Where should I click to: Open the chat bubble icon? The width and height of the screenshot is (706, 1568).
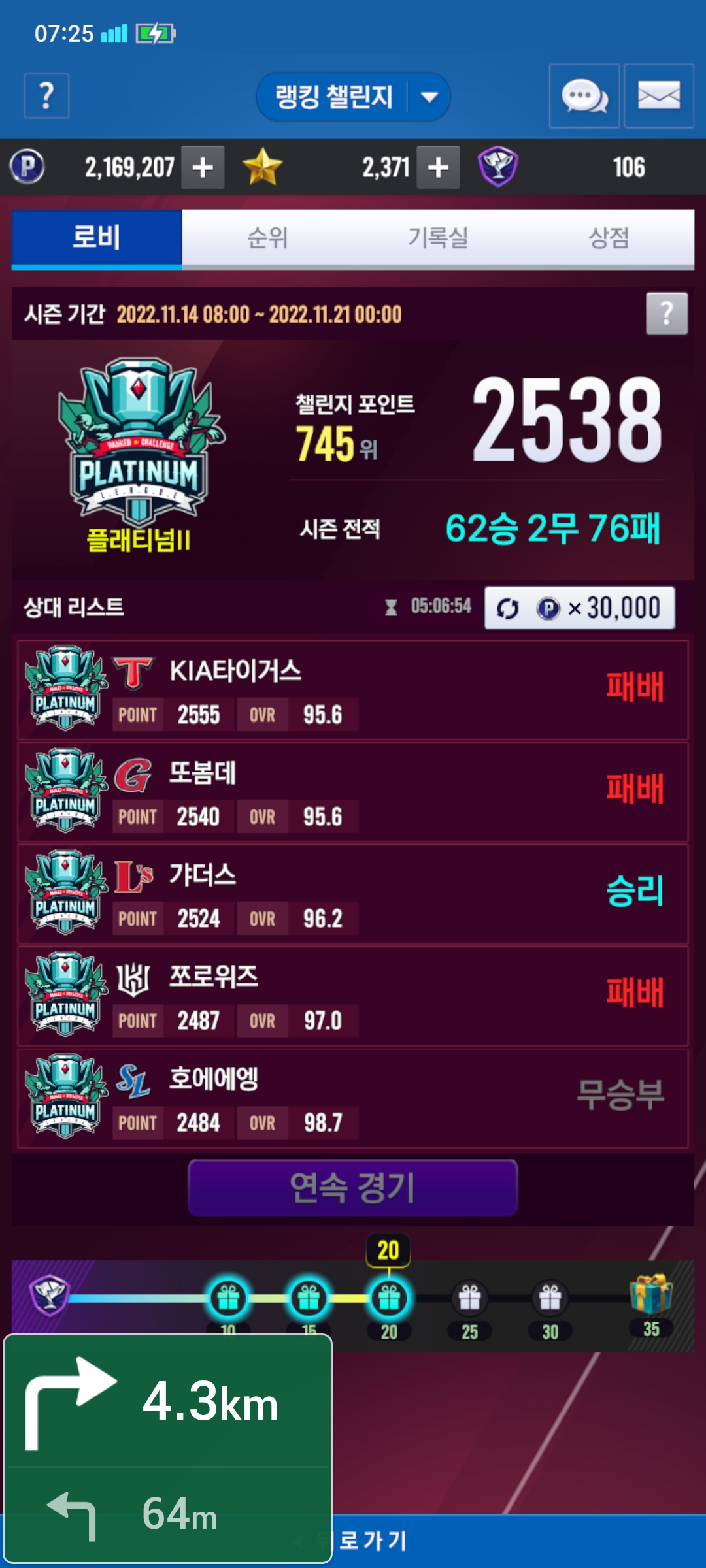[584, 96]
